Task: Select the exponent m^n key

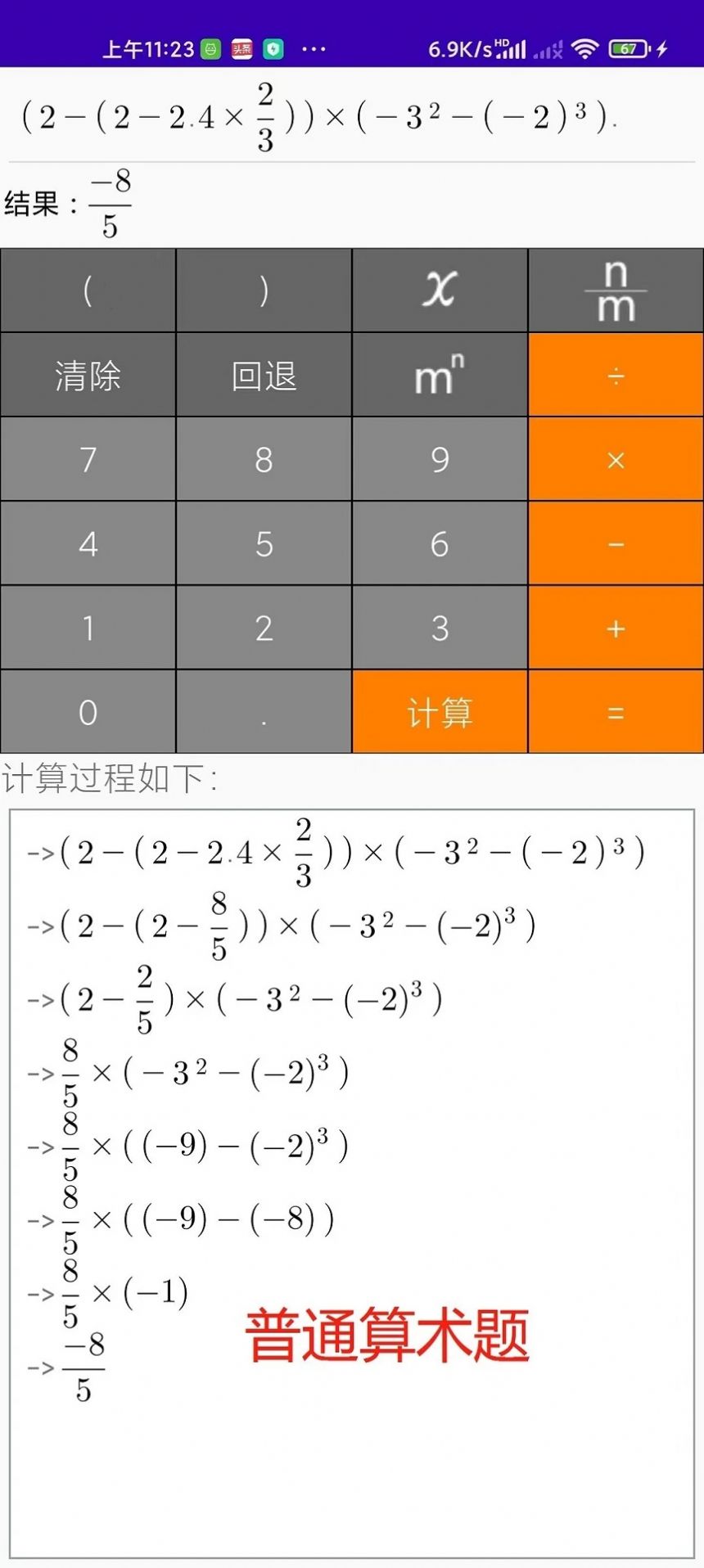Action: click(440, 375)
